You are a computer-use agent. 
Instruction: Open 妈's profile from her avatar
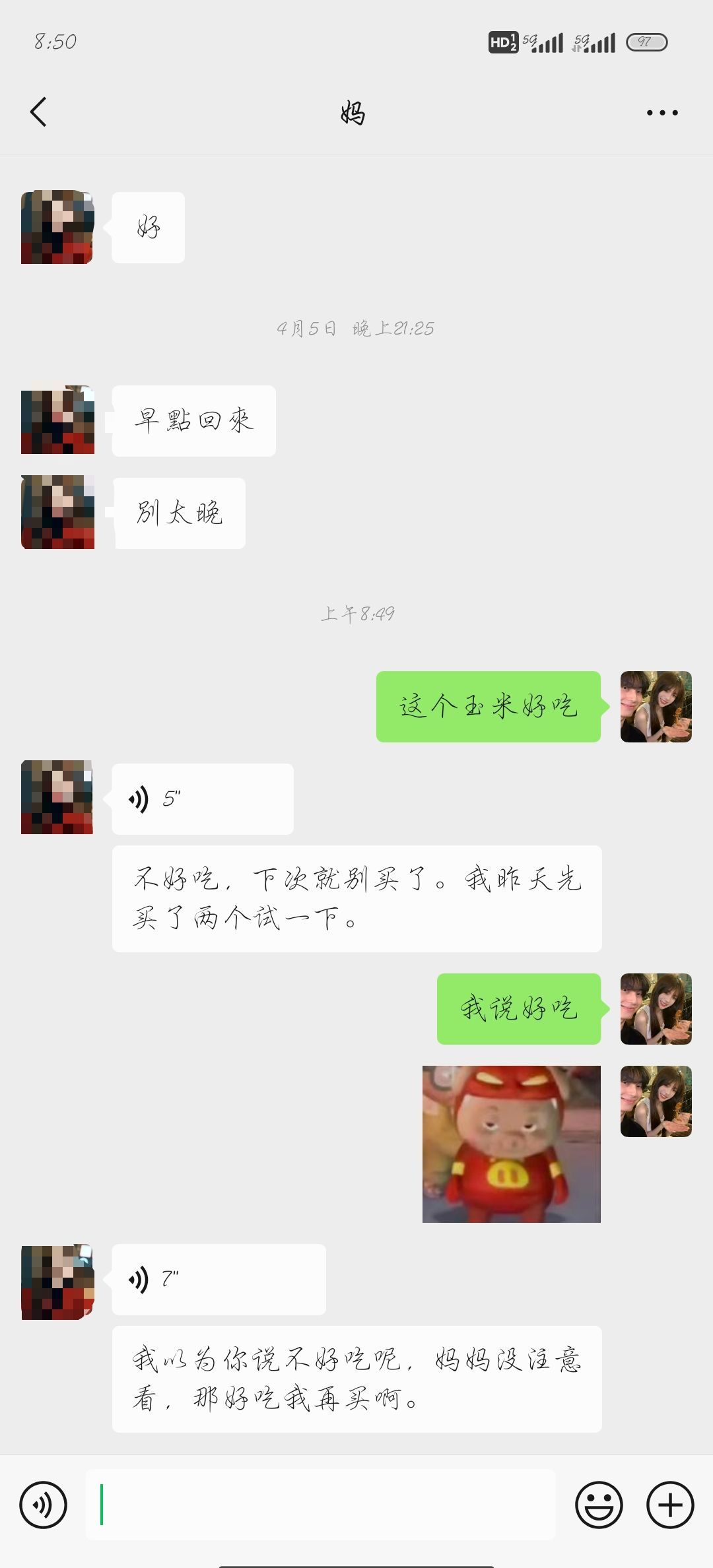pyautogui.click(x=57, y=799)
